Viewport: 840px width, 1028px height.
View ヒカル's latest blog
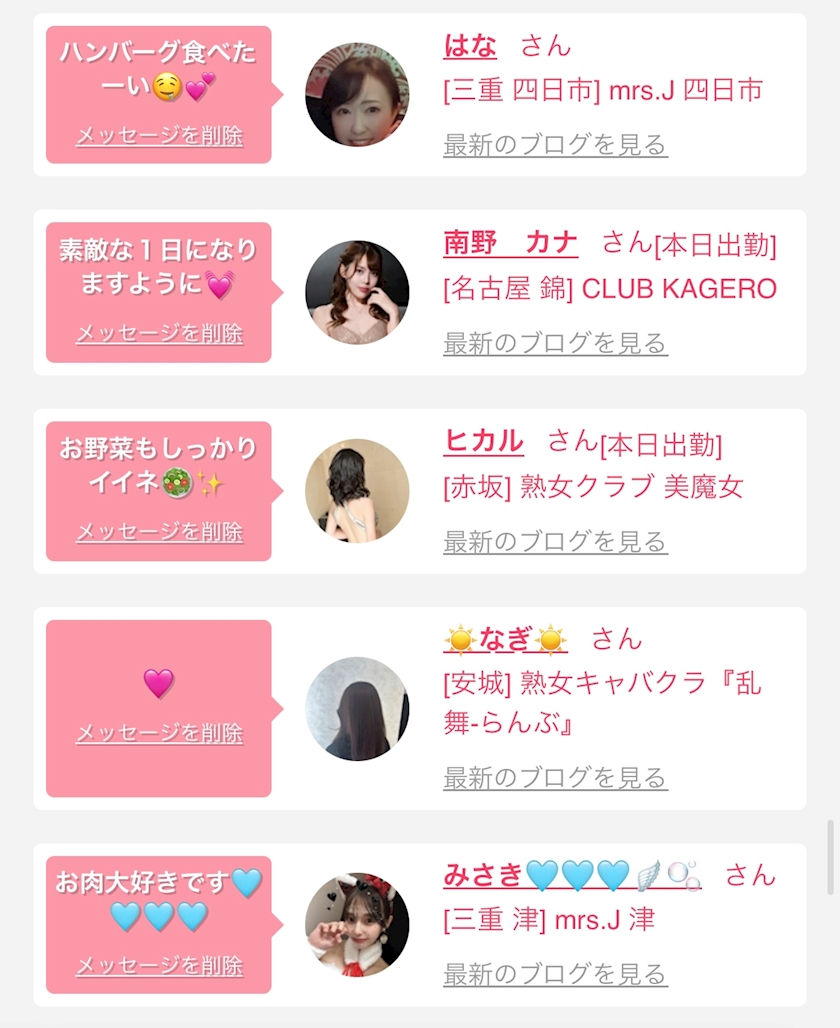(x=555, y=542)
